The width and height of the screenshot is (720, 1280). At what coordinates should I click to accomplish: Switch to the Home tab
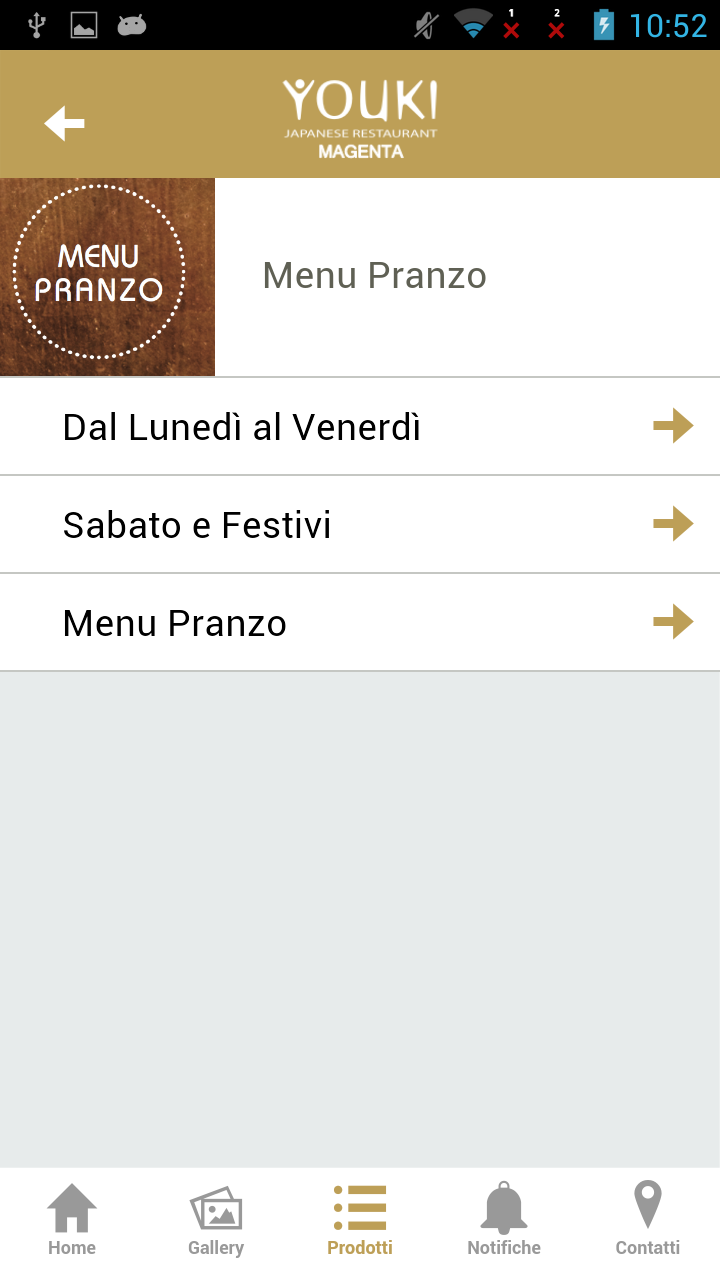click(72, 1220)
